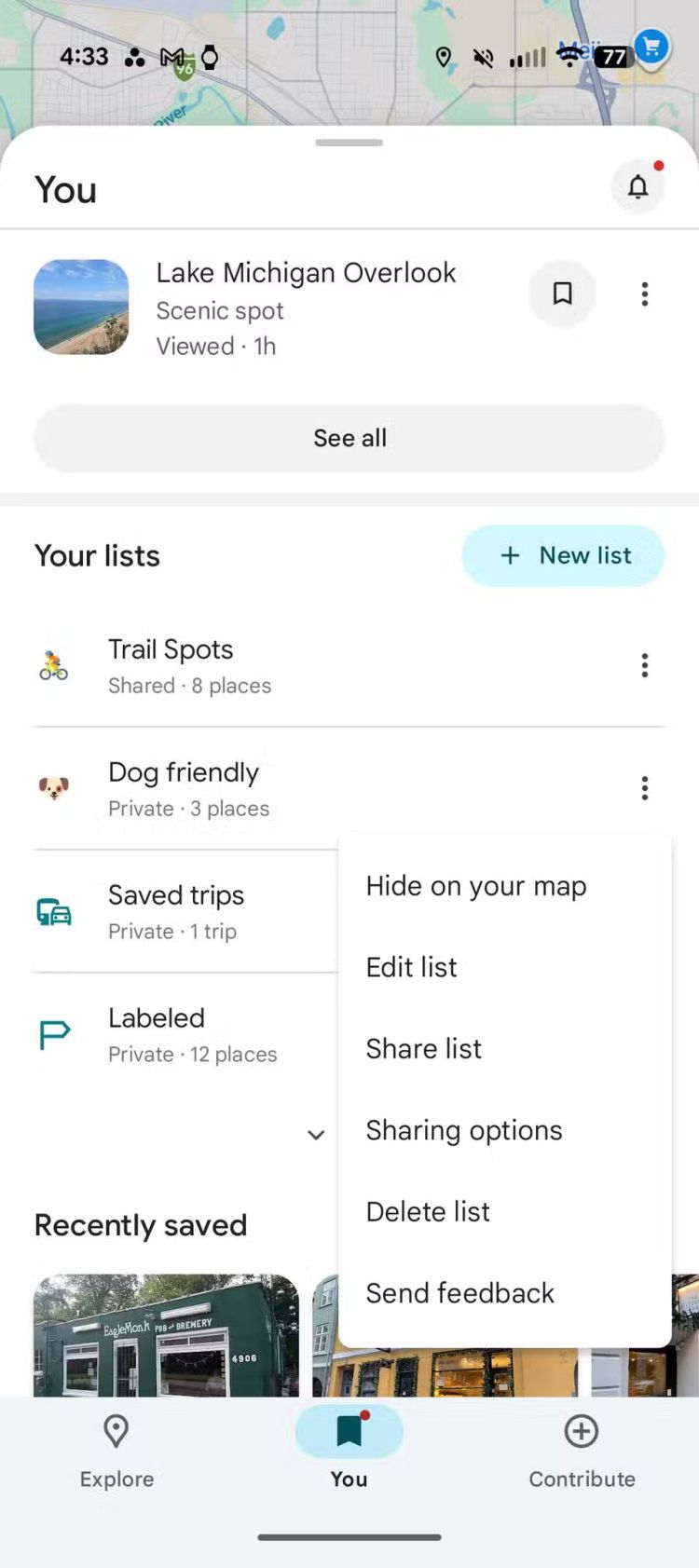Select Share list option
Image resolution: width=699 pixels, height=1568 pixels.
tap(424, 1049)
